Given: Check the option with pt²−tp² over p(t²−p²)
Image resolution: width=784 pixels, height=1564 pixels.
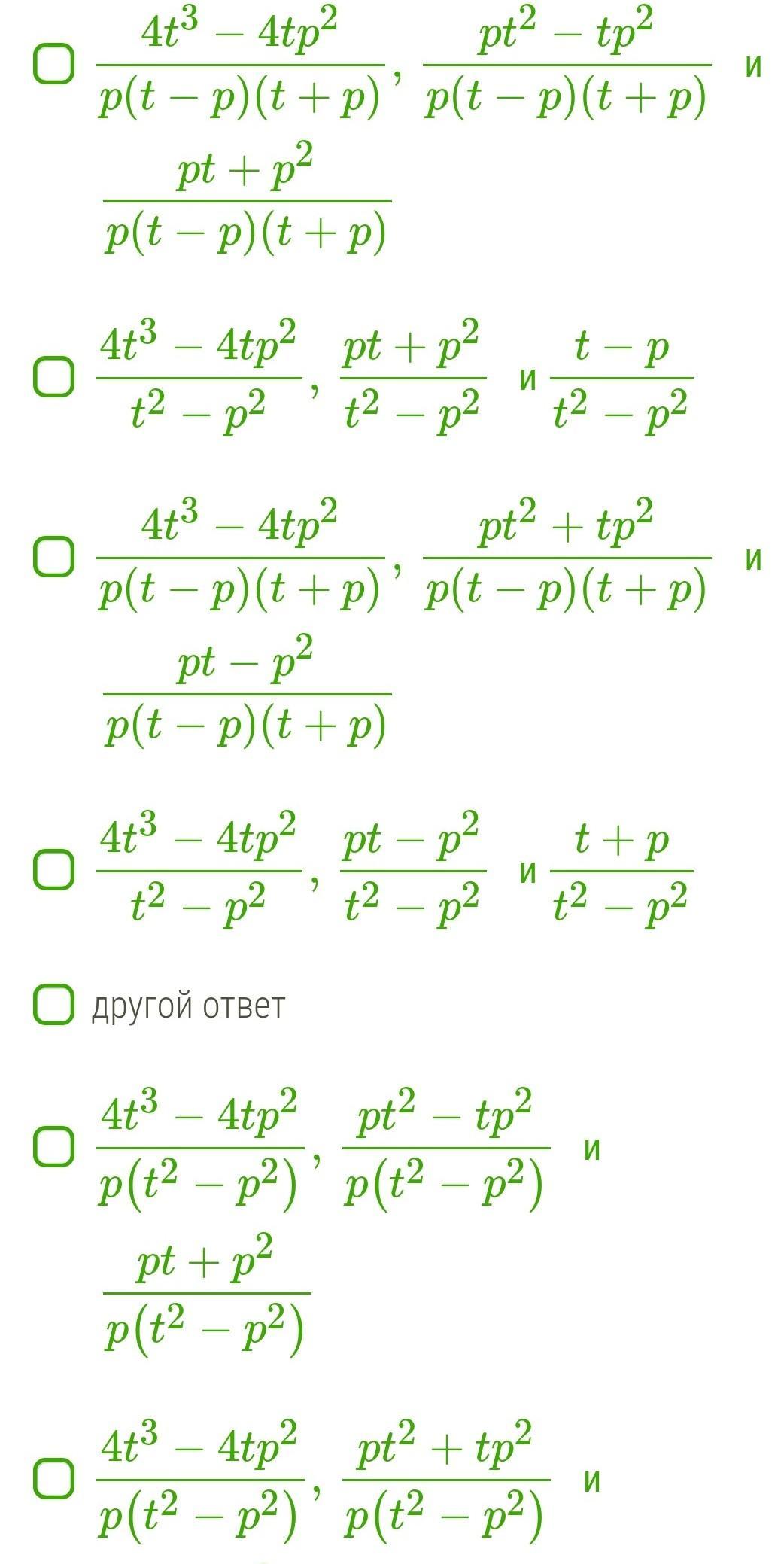Looking at the screenshot, I should pos(53,1147).
